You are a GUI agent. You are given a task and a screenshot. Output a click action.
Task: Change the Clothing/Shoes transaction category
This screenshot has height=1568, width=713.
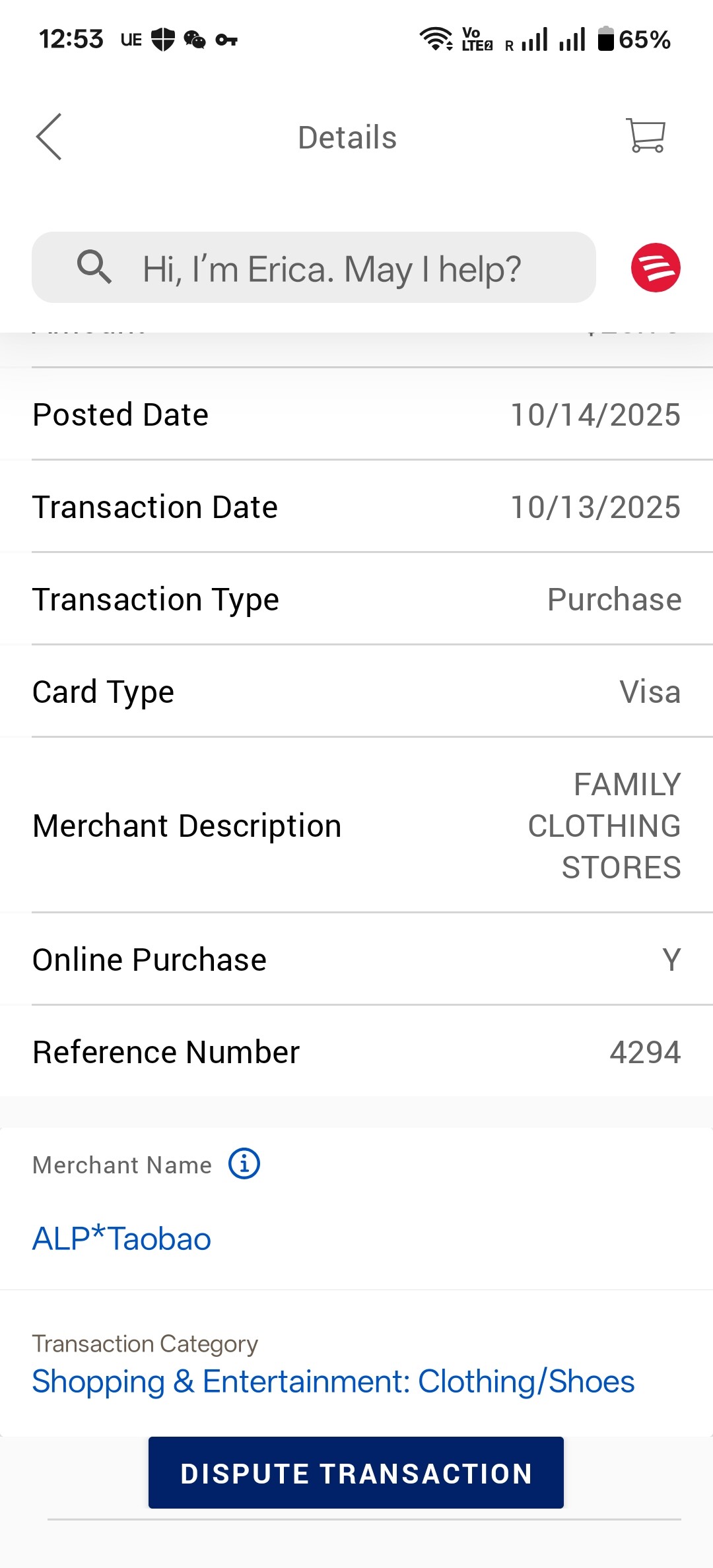[x=333, y=1381]
